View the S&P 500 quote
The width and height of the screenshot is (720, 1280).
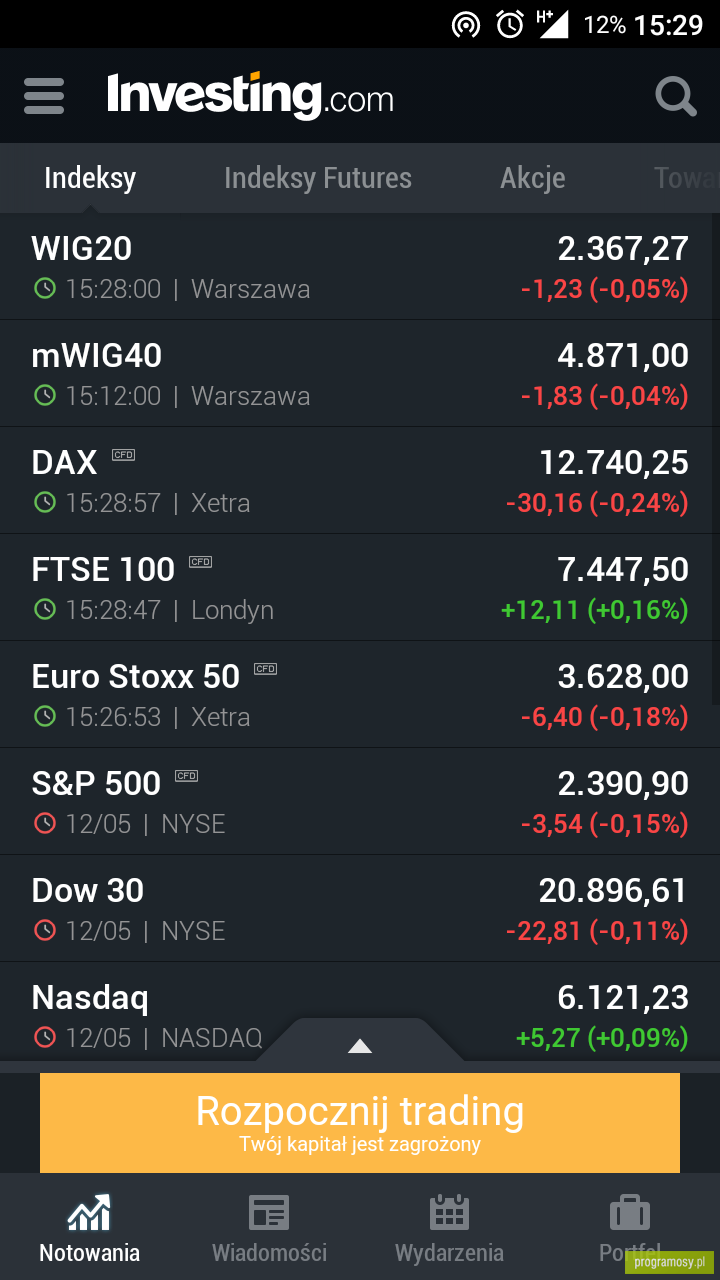pos(360,801)
